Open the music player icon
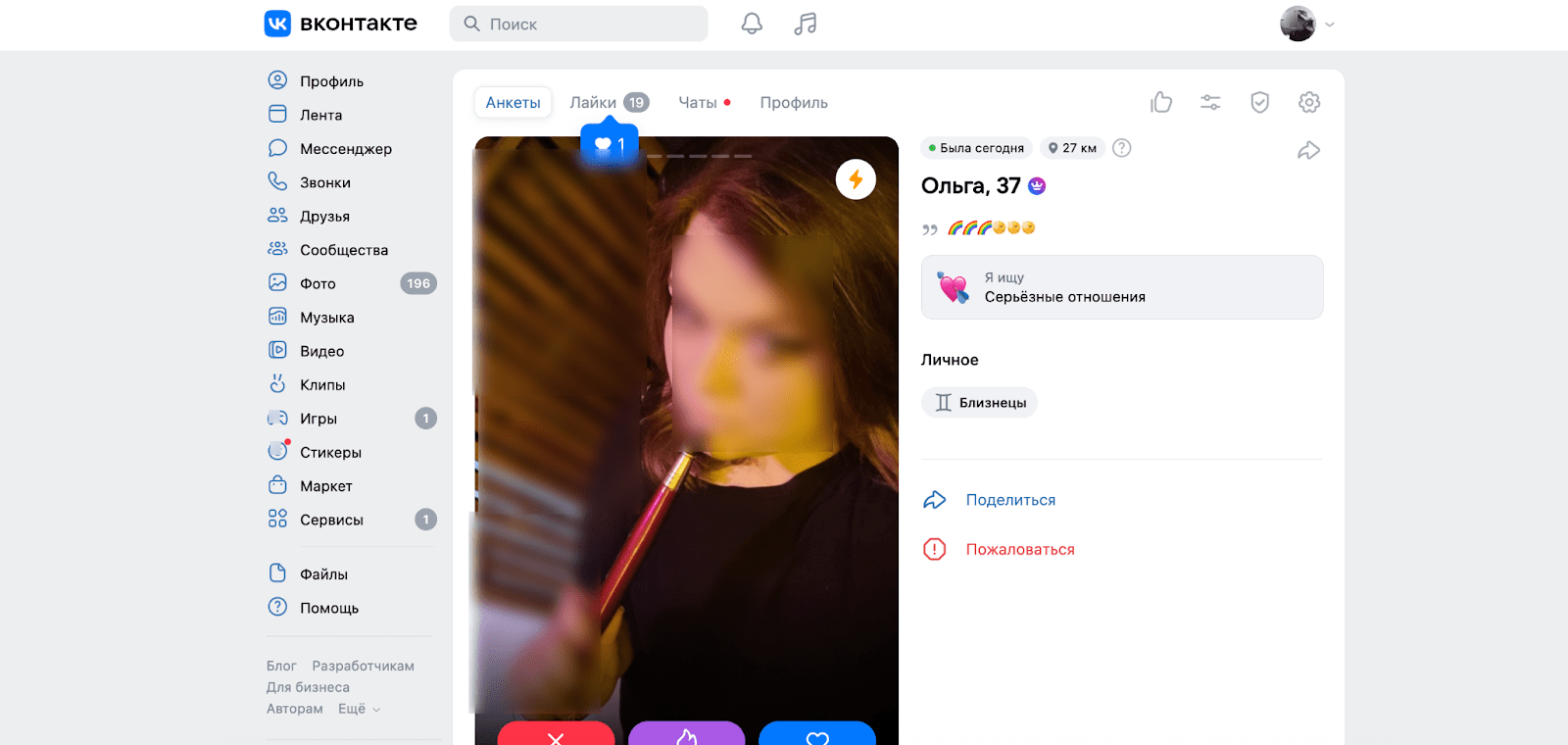 click(x=806, y=24)
